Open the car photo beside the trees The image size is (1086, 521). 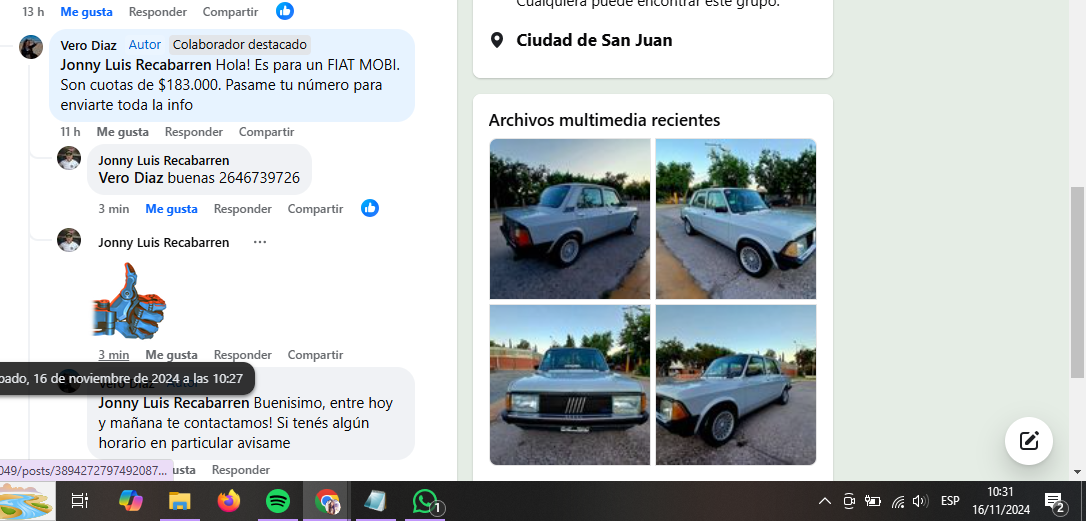(736, 219)
